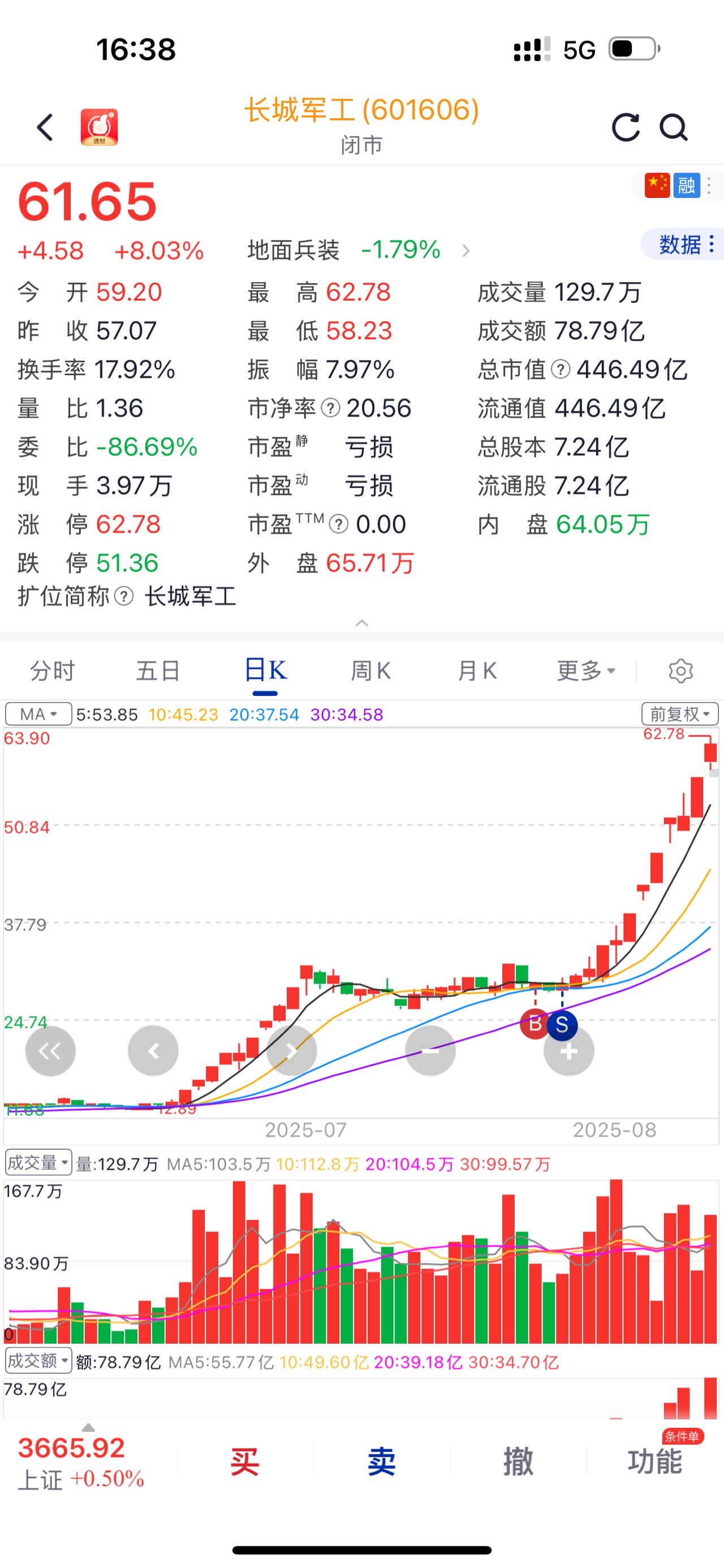This screenshot has width=724, height=1568.
Task: Zoom out chart with minus button
Action: point(430,1051)
